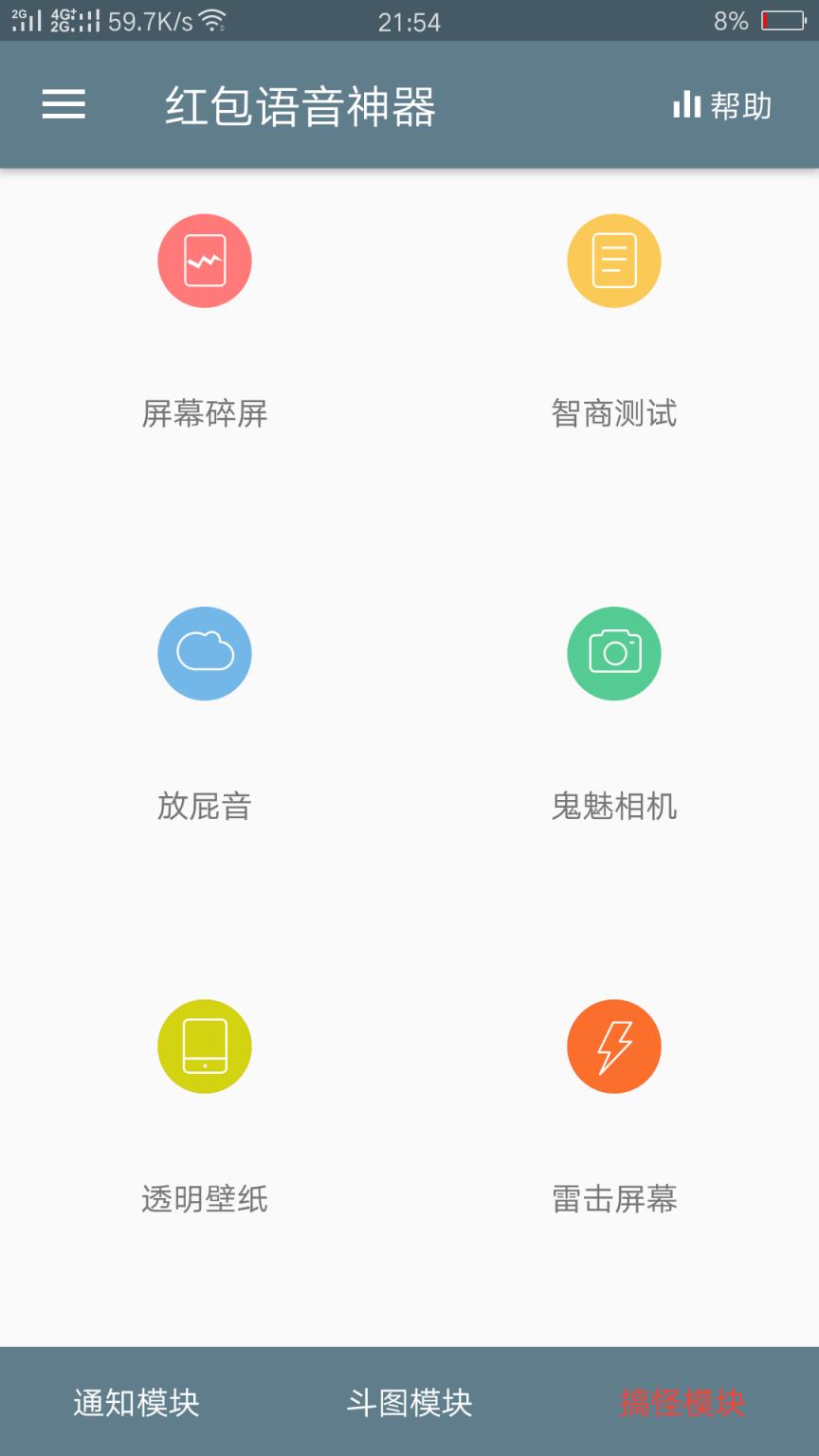Select the 智商测试 IQ test icon

(x=613, y=260)
